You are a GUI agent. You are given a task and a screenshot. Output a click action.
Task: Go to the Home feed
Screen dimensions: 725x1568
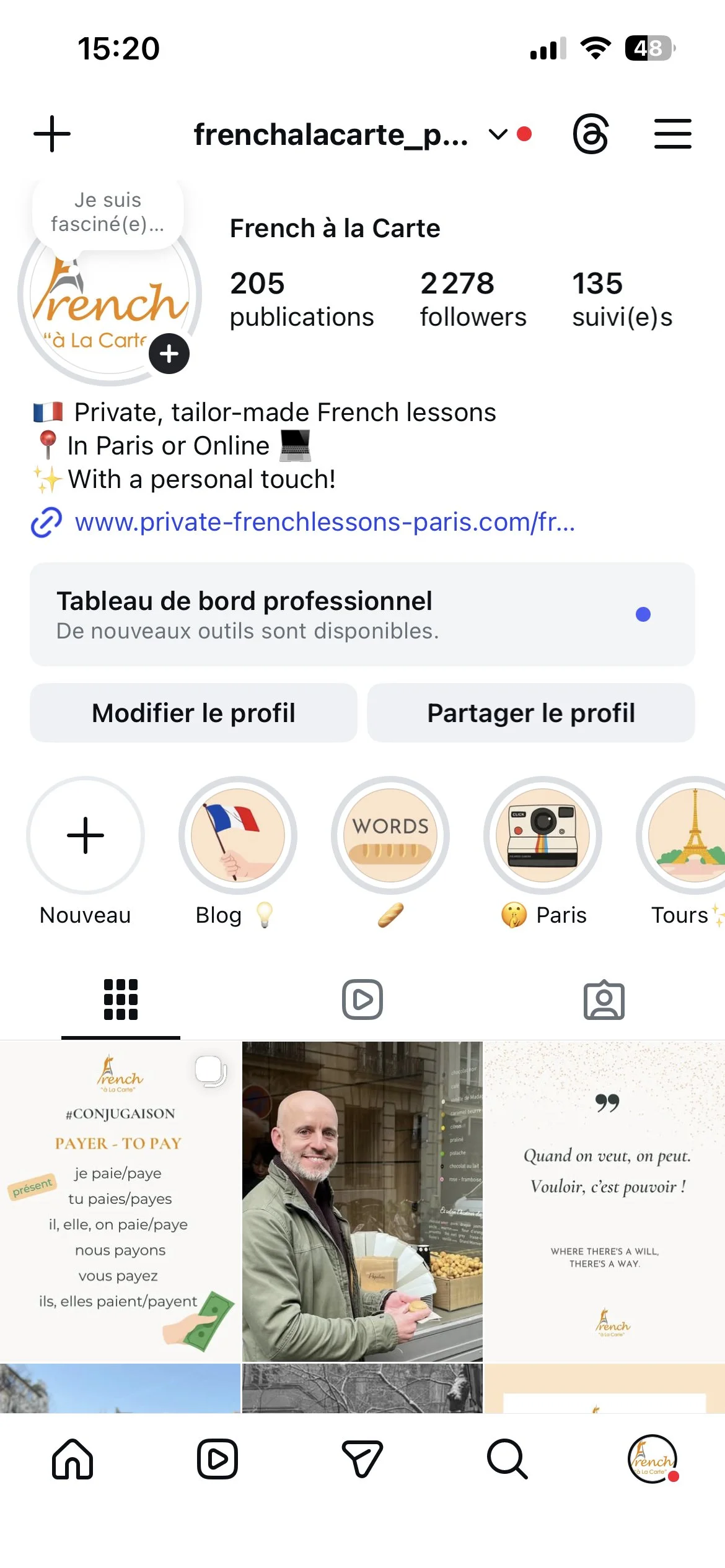pyautogui.click(x=72, y=1459)
